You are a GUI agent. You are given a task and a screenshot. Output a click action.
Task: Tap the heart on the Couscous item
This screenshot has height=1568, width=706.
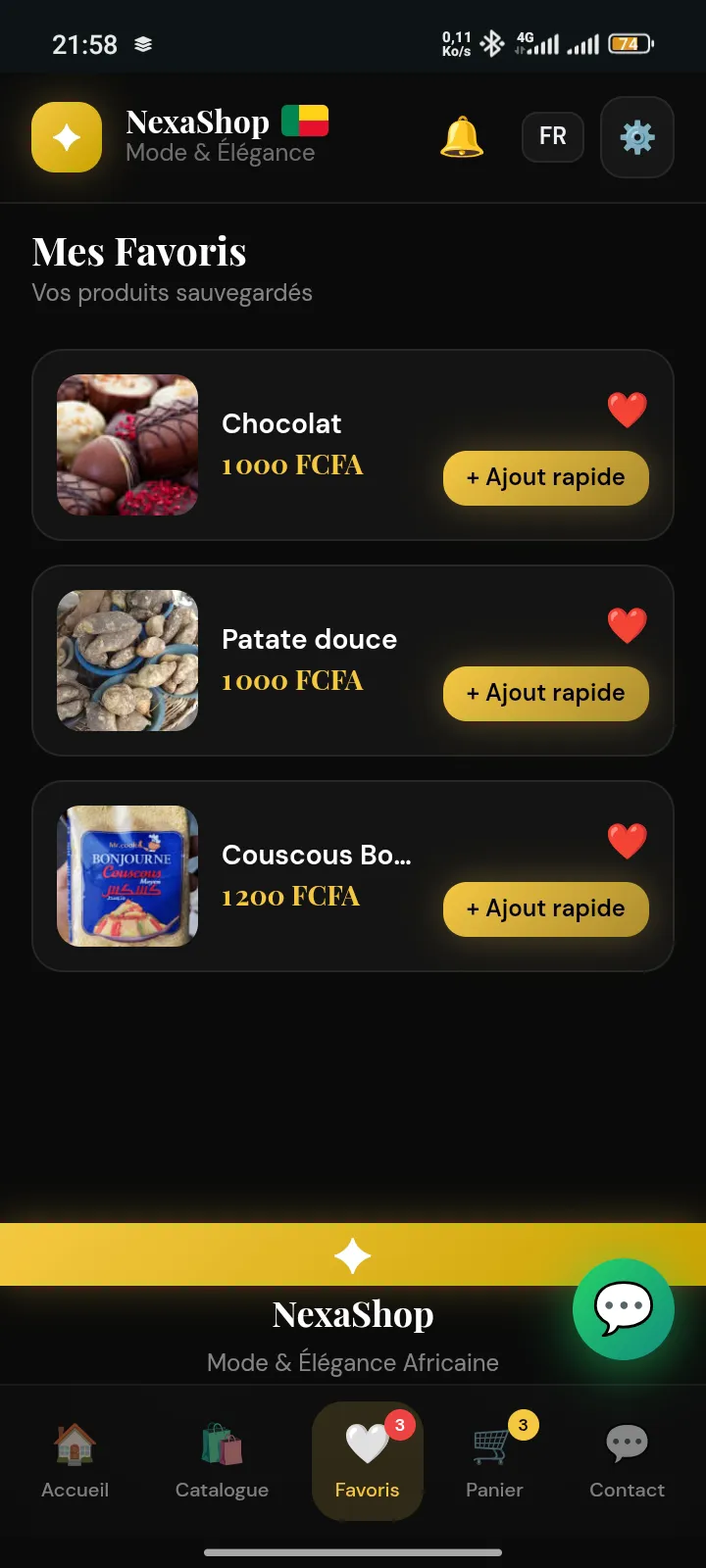tap(628, 841)
